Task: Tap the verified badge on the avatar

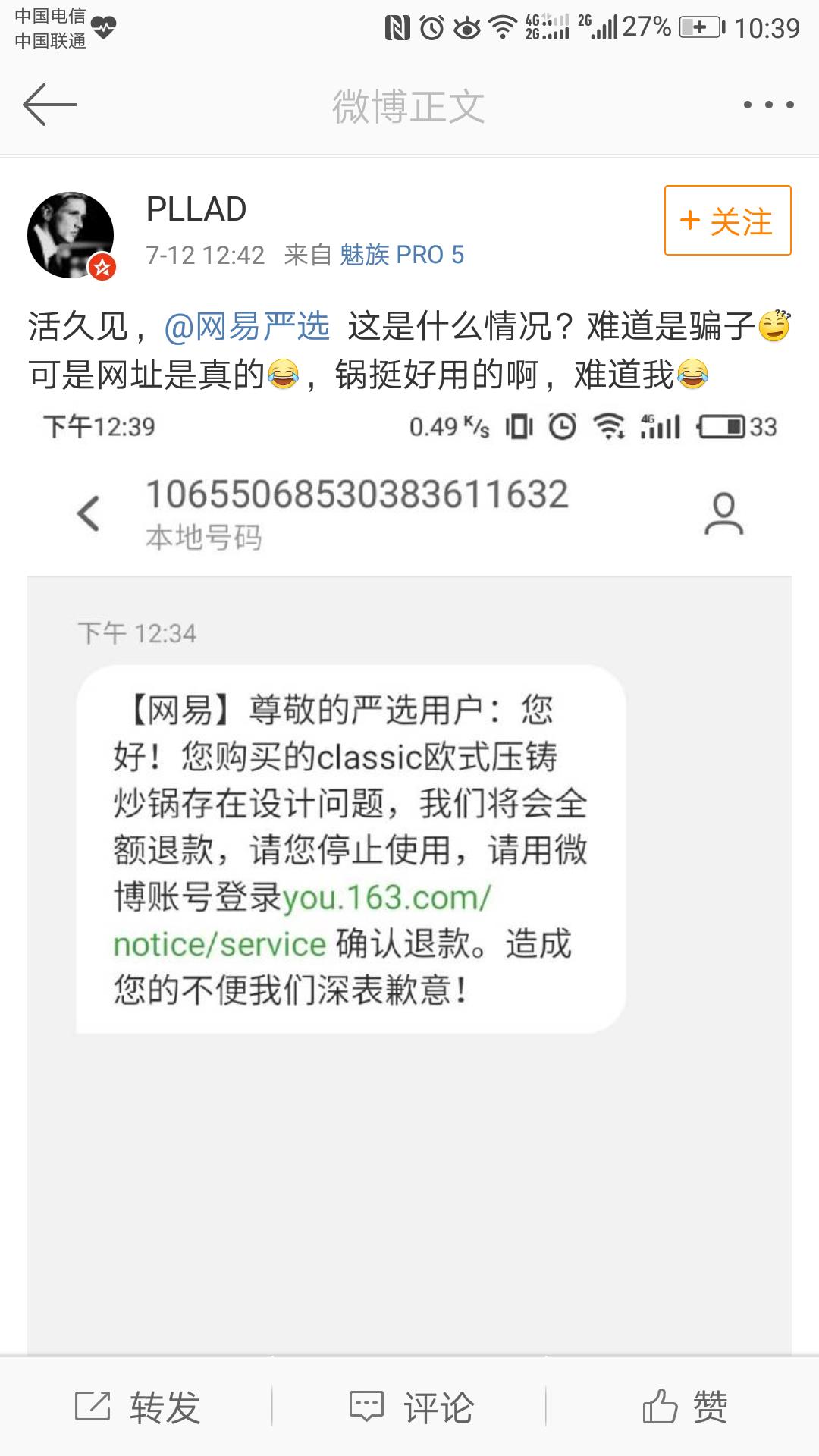Action: (102, 267)
